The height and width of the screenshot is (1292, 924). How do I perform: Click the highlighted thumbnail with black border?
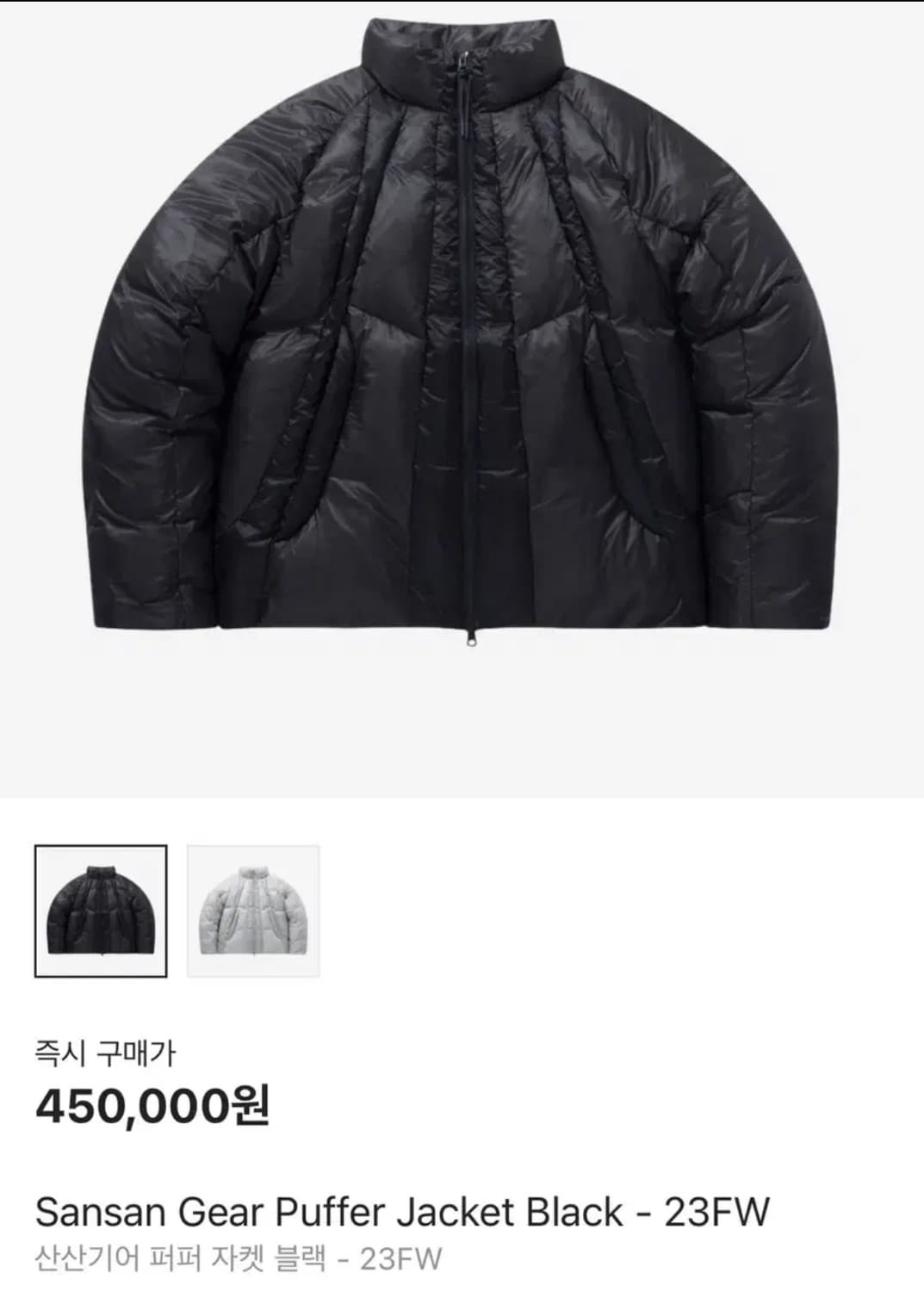tap(102, 909)
